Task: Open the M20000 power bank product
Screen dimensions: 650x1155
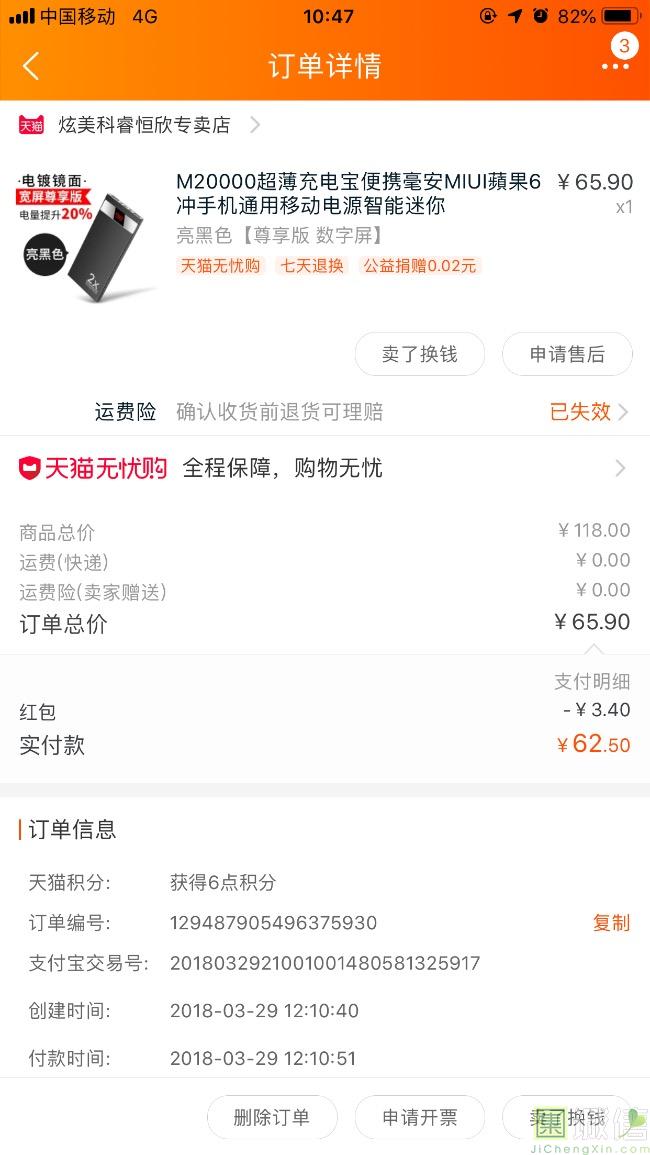Action: (x=357, y=194)
